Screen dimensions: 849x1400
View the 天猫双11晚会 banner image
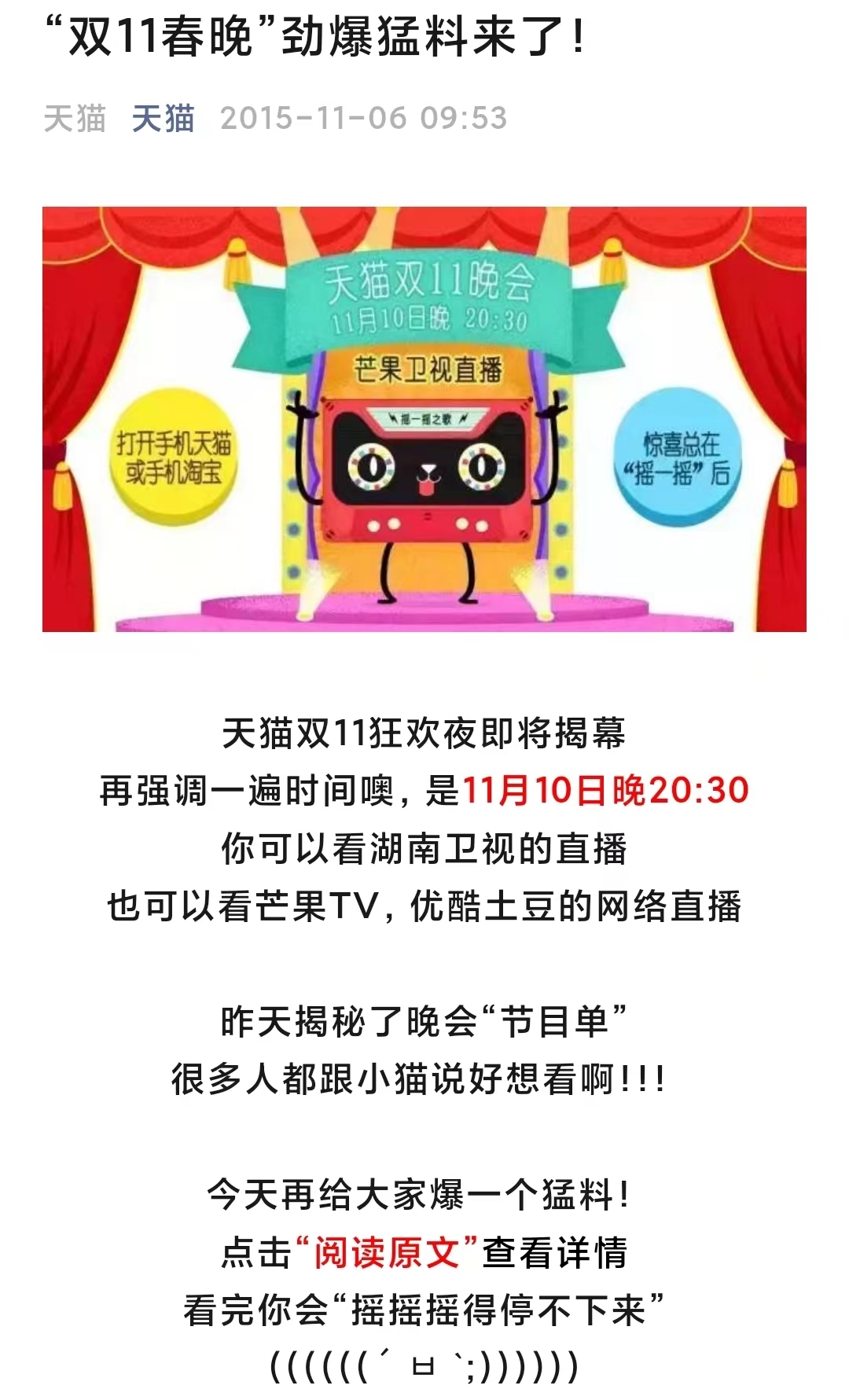[x=424, y=419]
